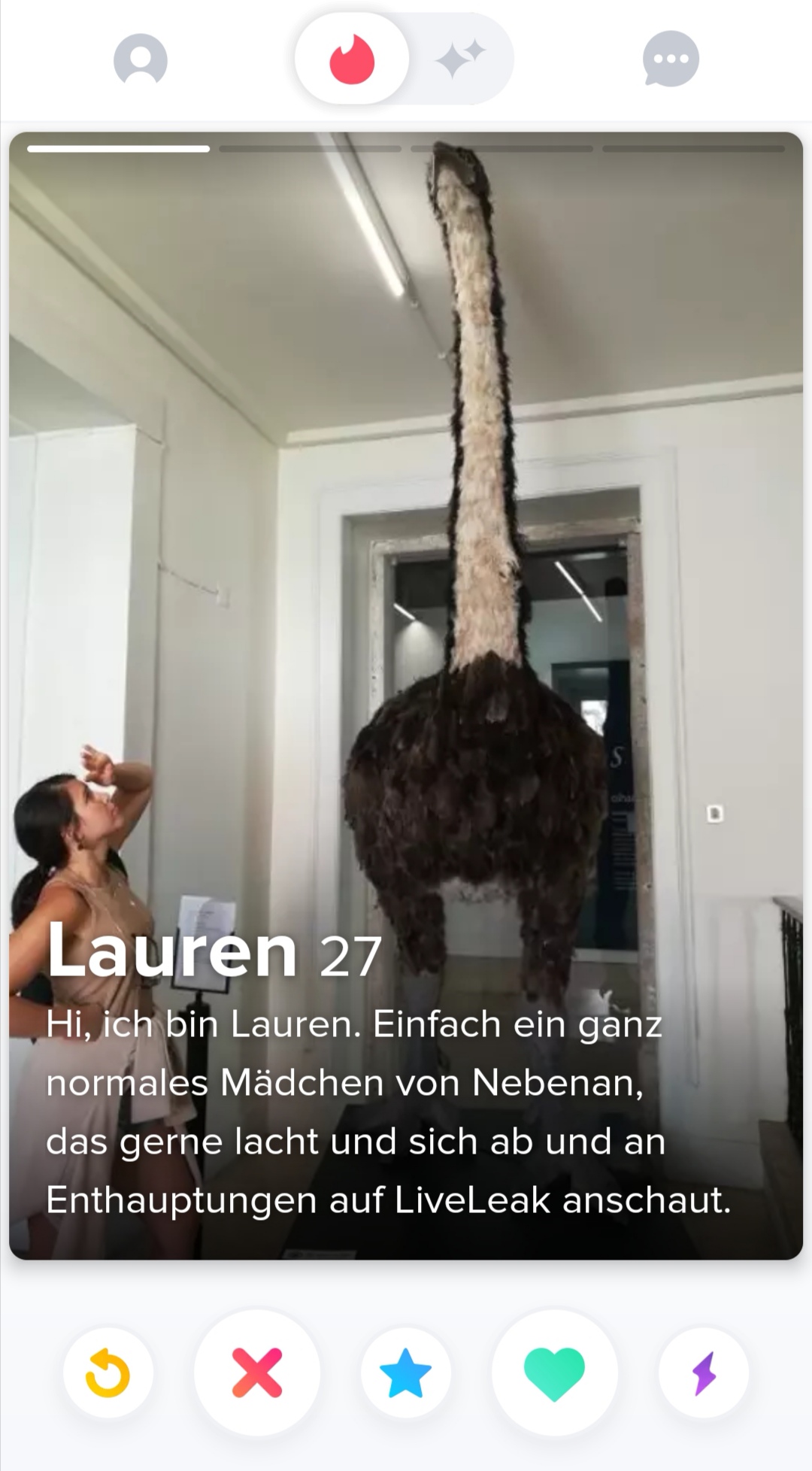Viewport: 812px width, 1471px height.
Task: Open Lauren's profile details from bio
Action: 353,1112
